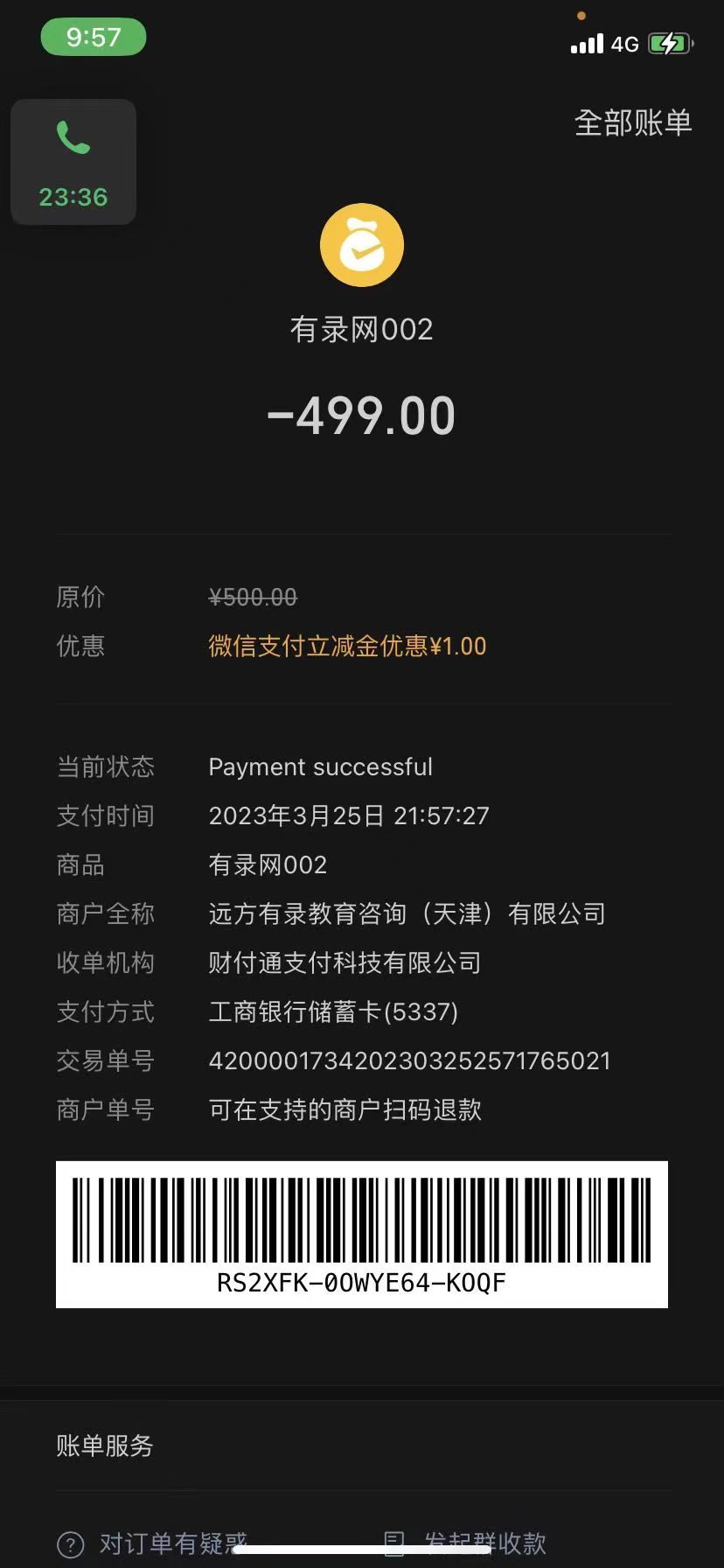Open 对订单有疑惑 order help
The width and height of the screenshot is (724, 1568).
point(154,1543)
